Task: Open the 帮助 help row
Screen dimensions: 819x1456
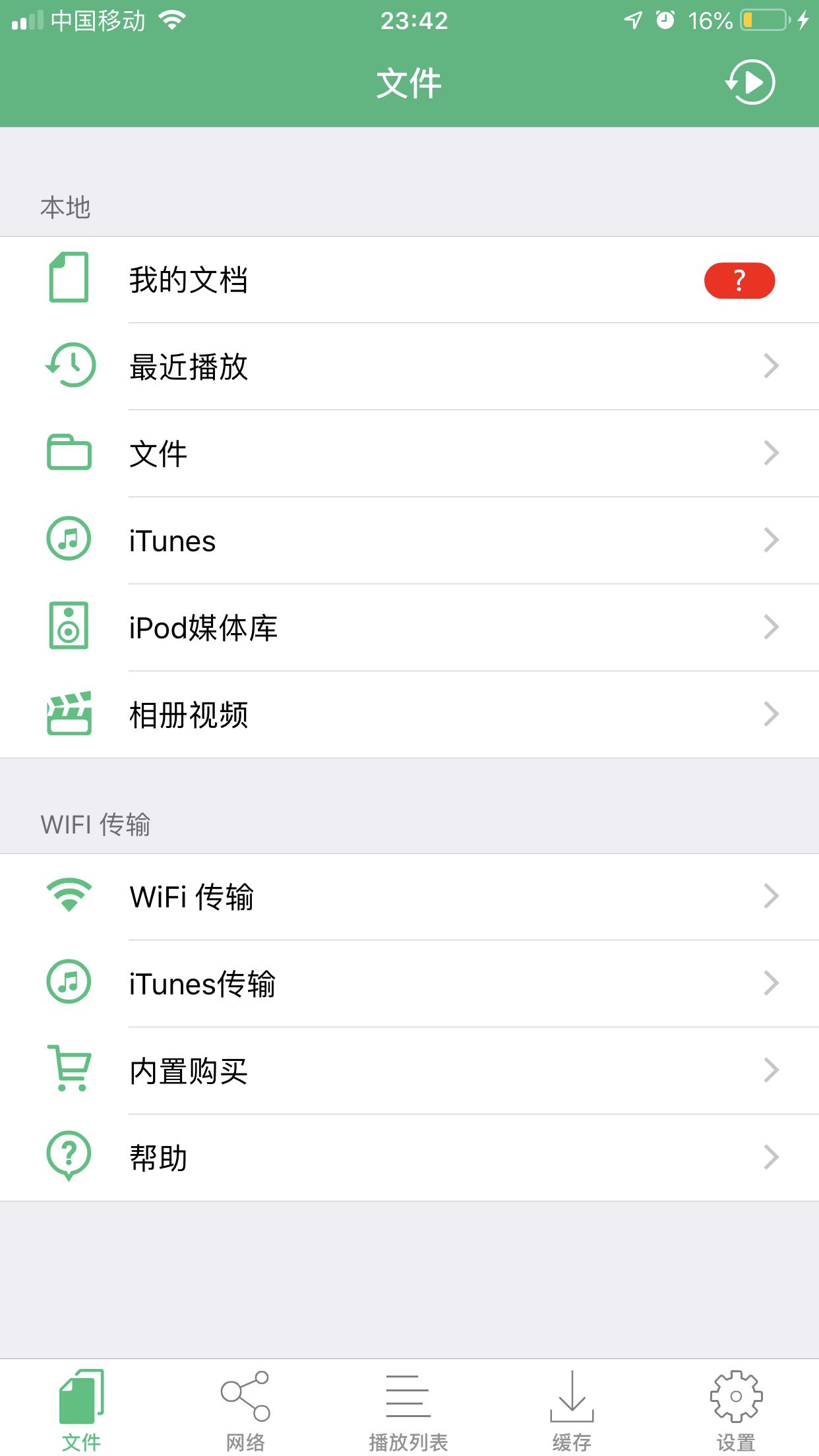Action: [409, 1158]
